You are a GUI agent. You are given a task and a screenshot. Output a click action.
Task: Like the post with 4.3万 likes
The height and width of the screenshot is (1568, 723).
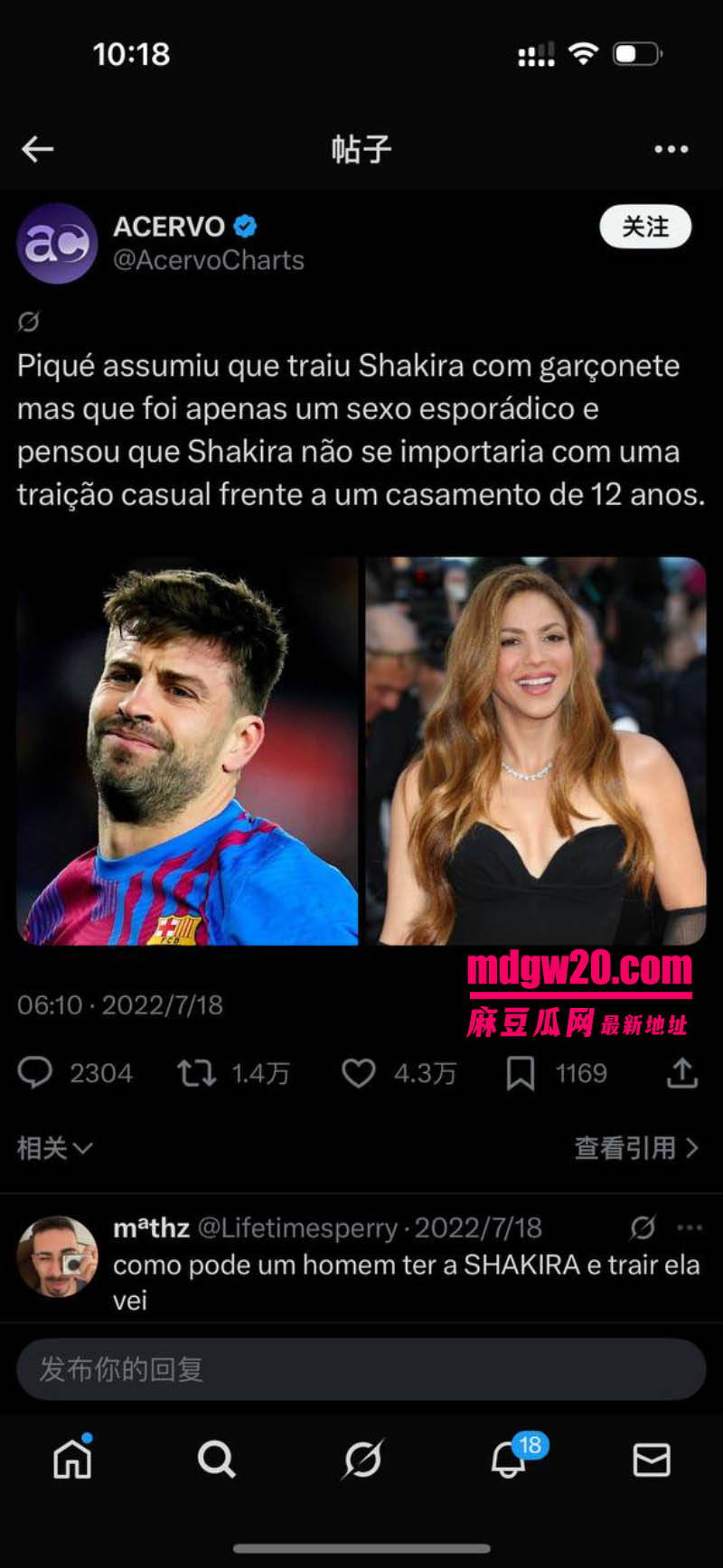(359, 1073)
